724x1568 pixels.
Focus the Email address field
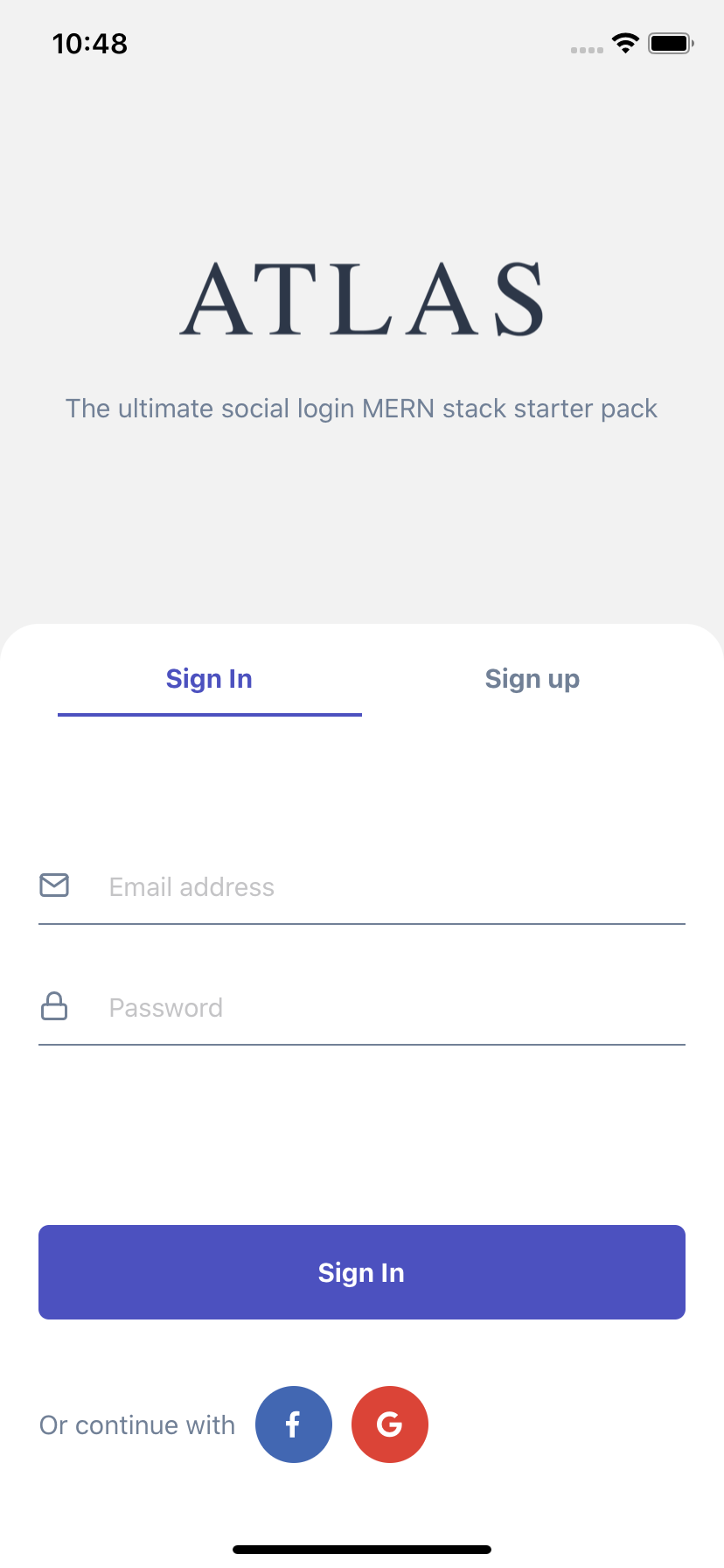pyautogui.click(x=385, y=887)
